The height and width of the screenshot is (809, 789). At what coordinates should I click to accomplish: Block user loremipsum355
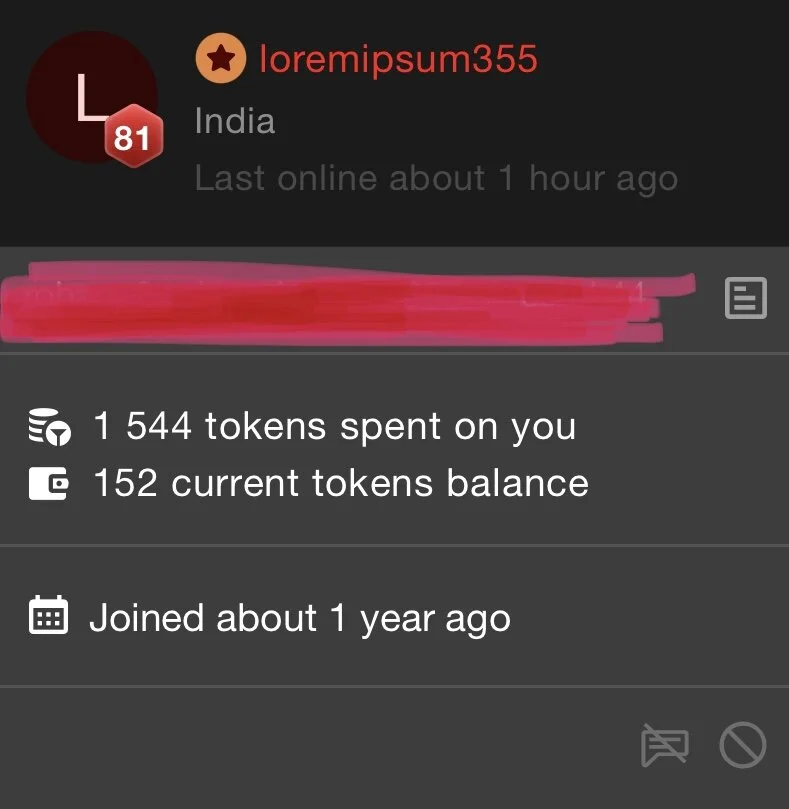pos(743,746)
